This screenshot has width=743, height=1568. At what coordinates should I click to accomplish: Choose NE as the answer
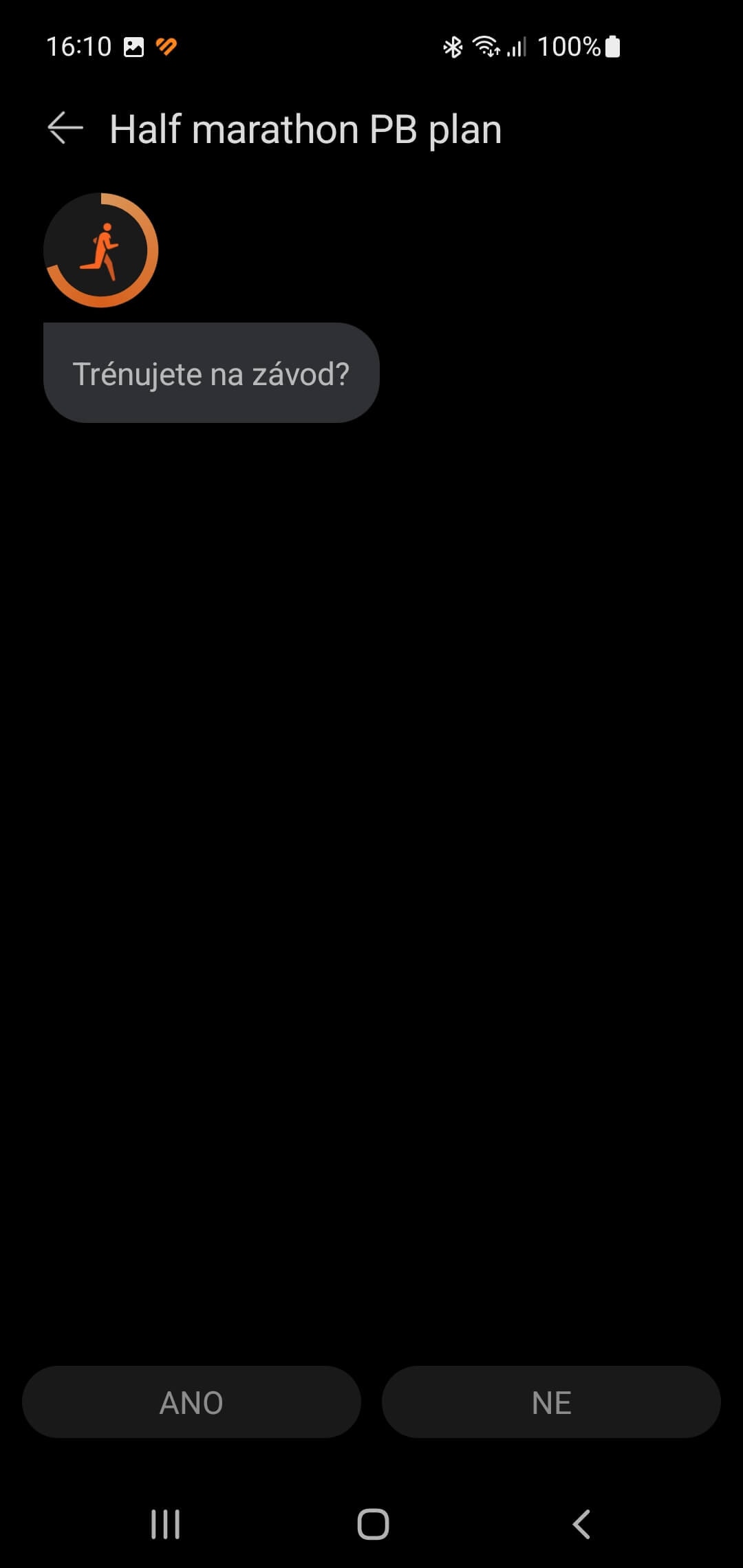tap(551, 1402)
